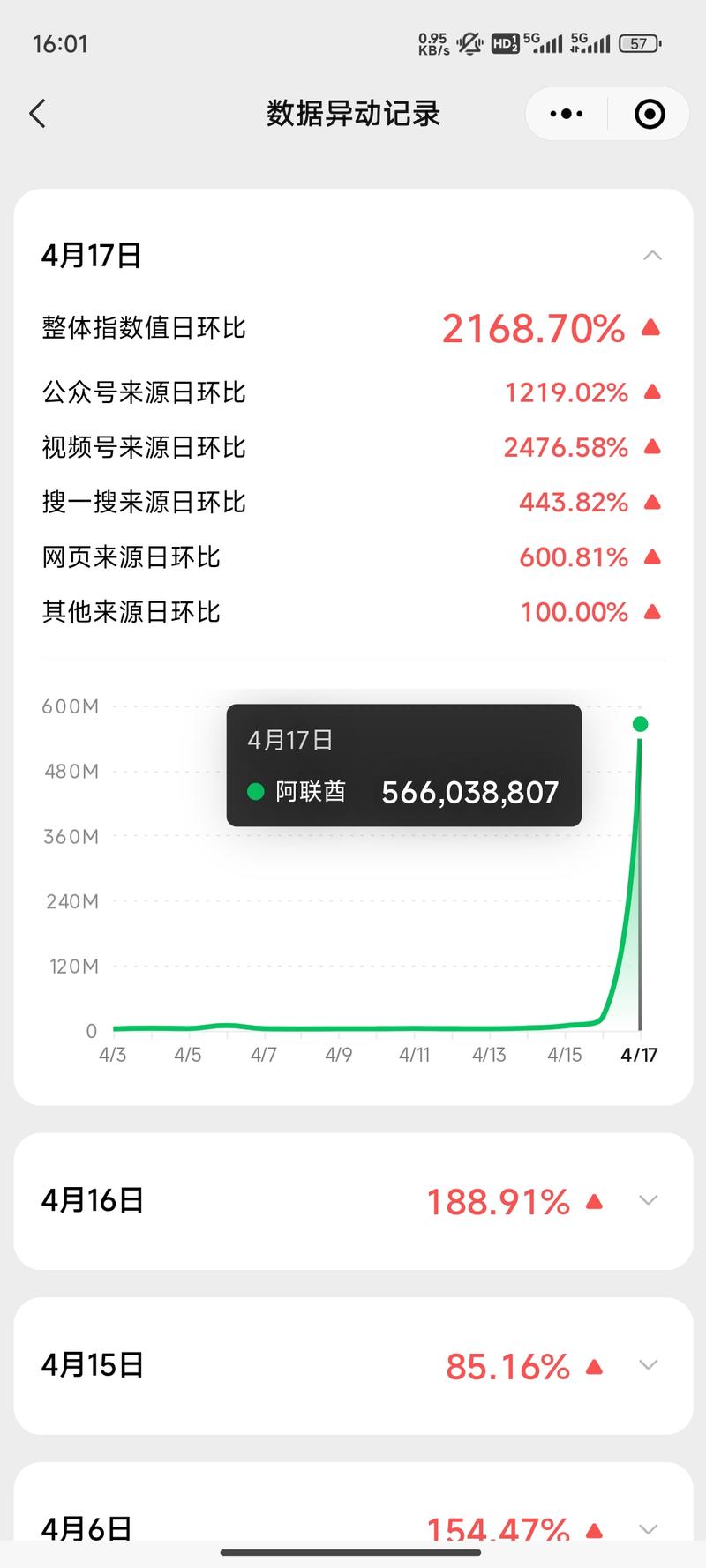Tap the green legend dot beside 阿联酋
This screenshot has width=706, height=1568.
coord(256,792)
